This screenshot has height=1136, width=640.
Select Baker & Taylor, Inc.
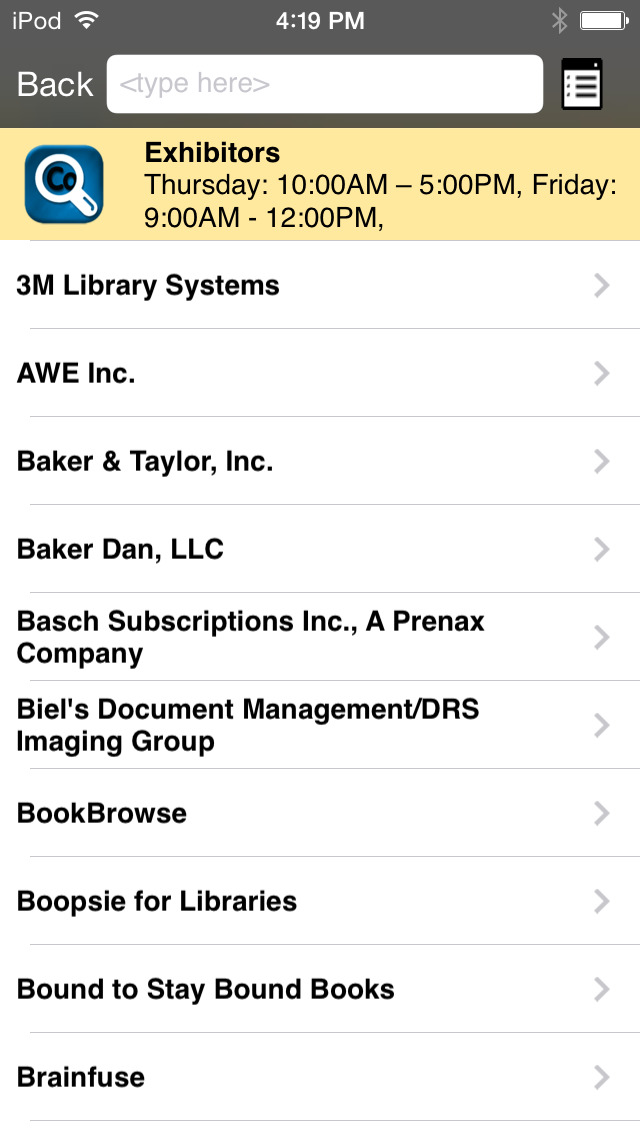pyautogui.click(x=320, y=462)
